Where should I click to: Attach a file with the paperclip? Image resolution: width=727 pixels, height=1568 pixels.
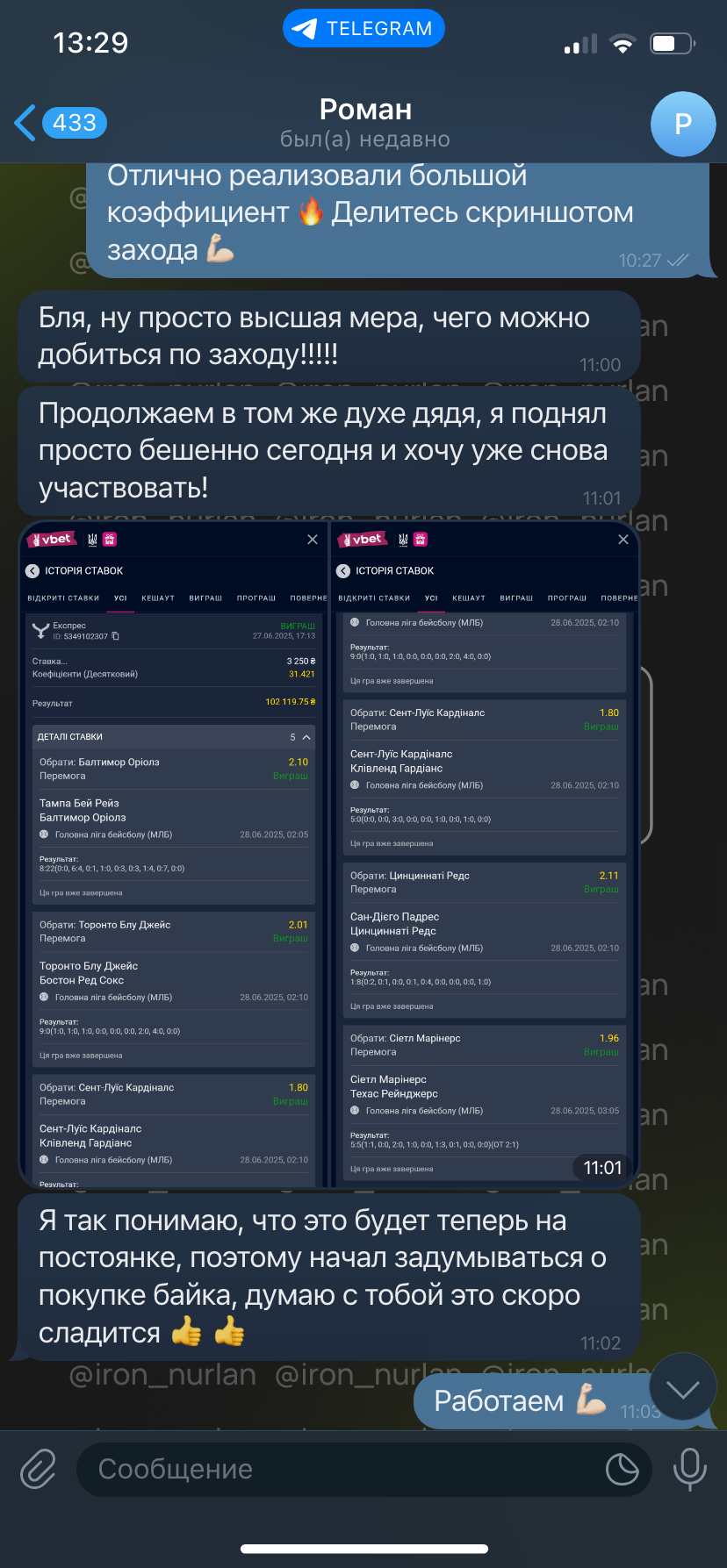(x=39, y=1469)
